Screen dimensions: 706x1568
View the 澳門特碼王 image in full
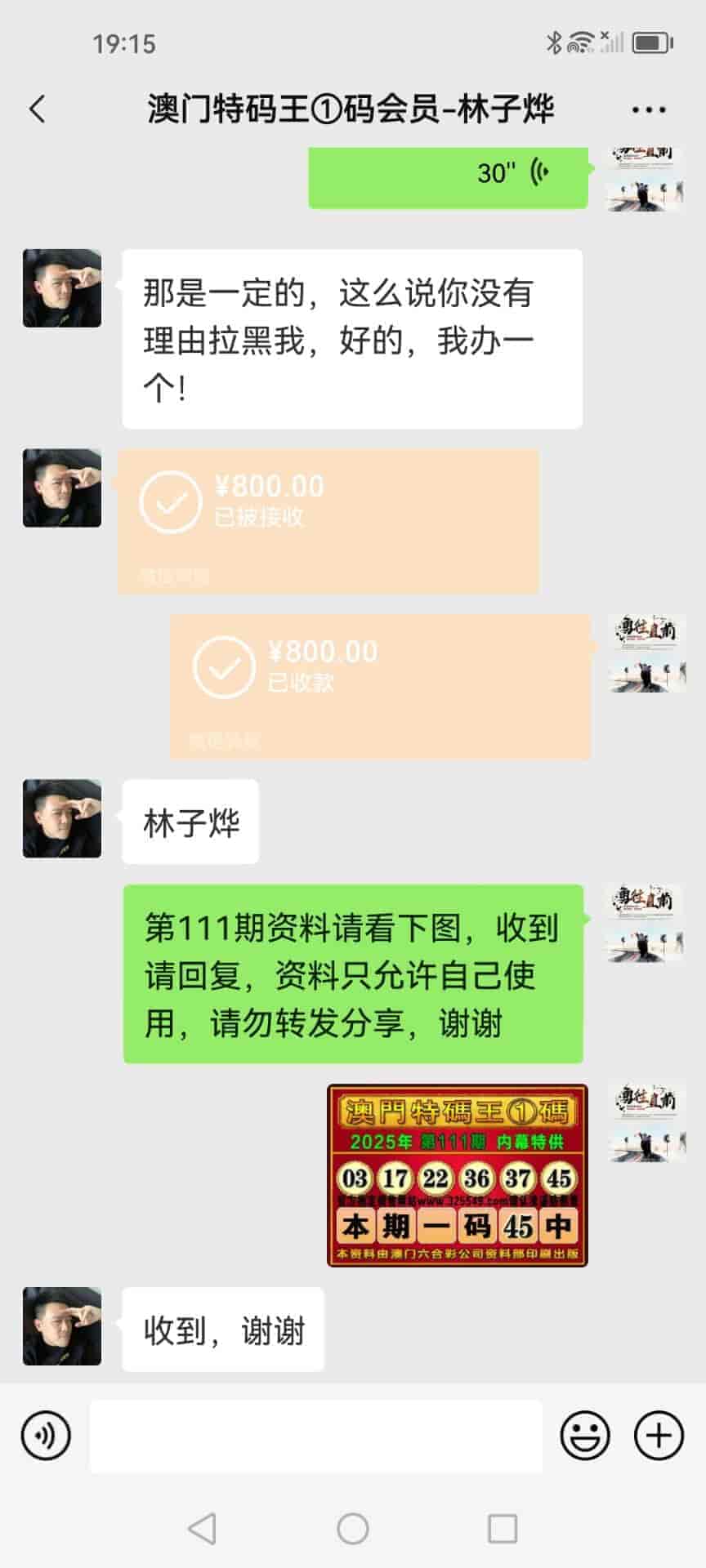pos(457,1175)
